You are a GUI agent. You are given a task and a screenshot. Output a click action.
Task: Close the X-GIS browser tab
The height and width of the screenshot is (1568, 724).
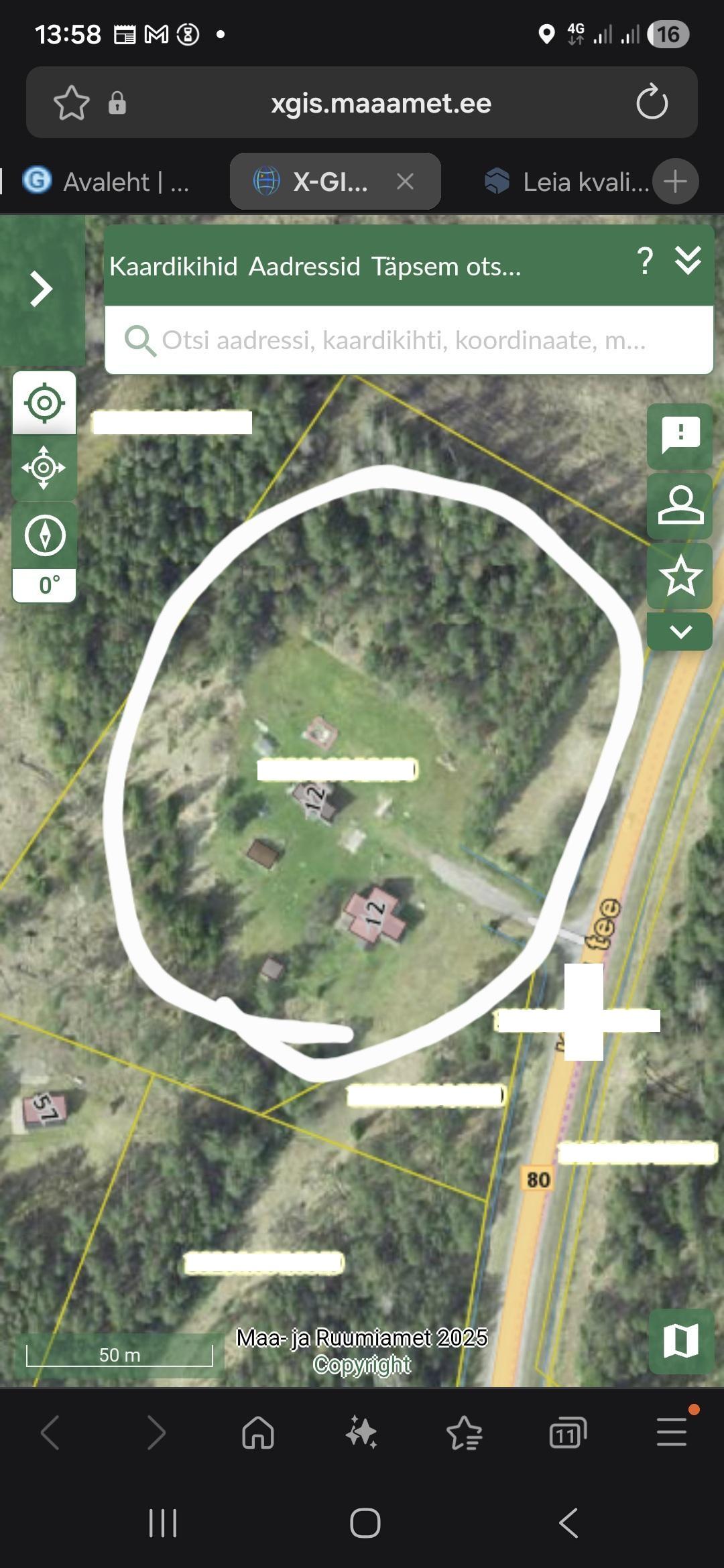click(405, 182)
